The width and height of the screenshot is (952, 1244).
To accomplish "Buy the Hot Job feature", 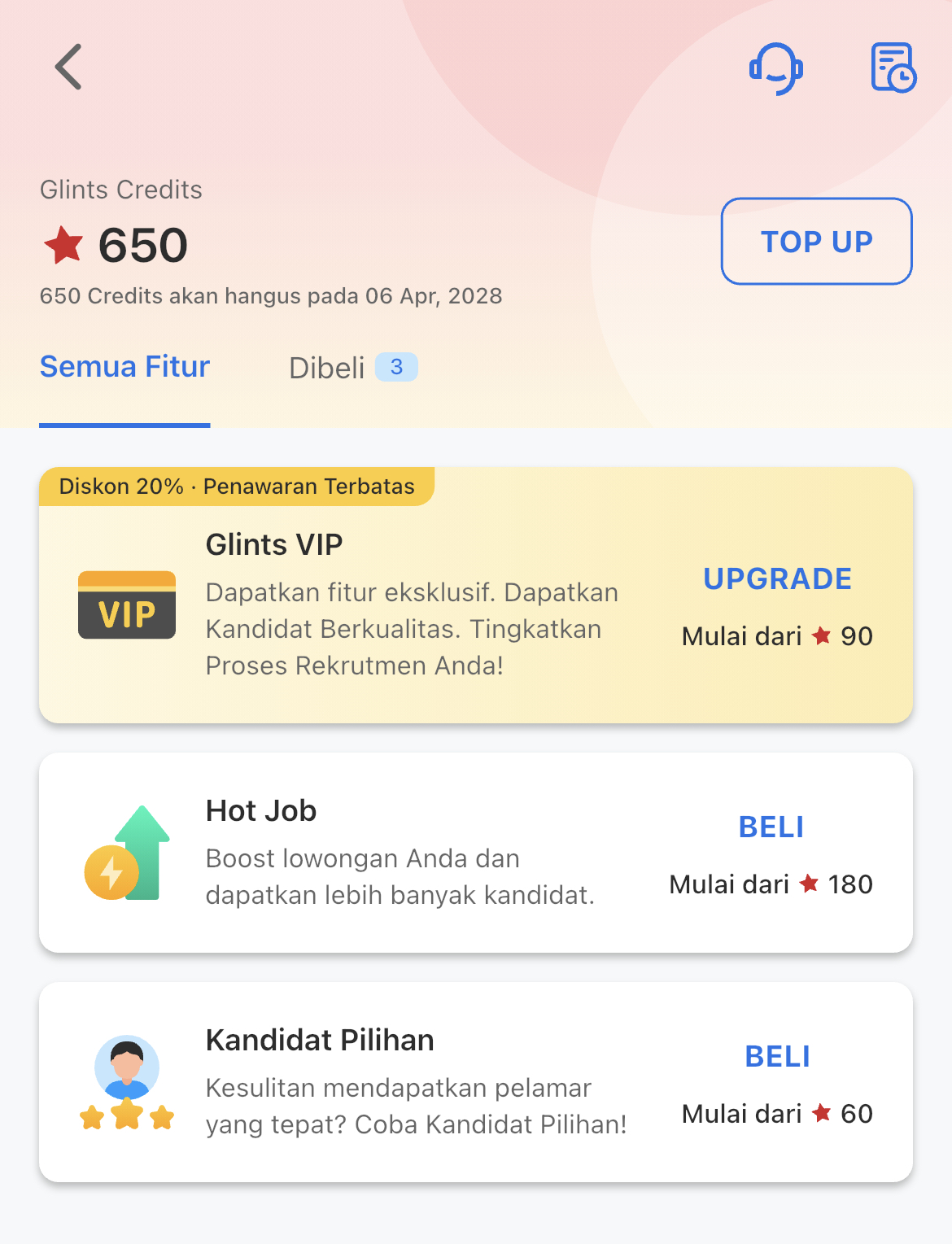I will [771, 827].
